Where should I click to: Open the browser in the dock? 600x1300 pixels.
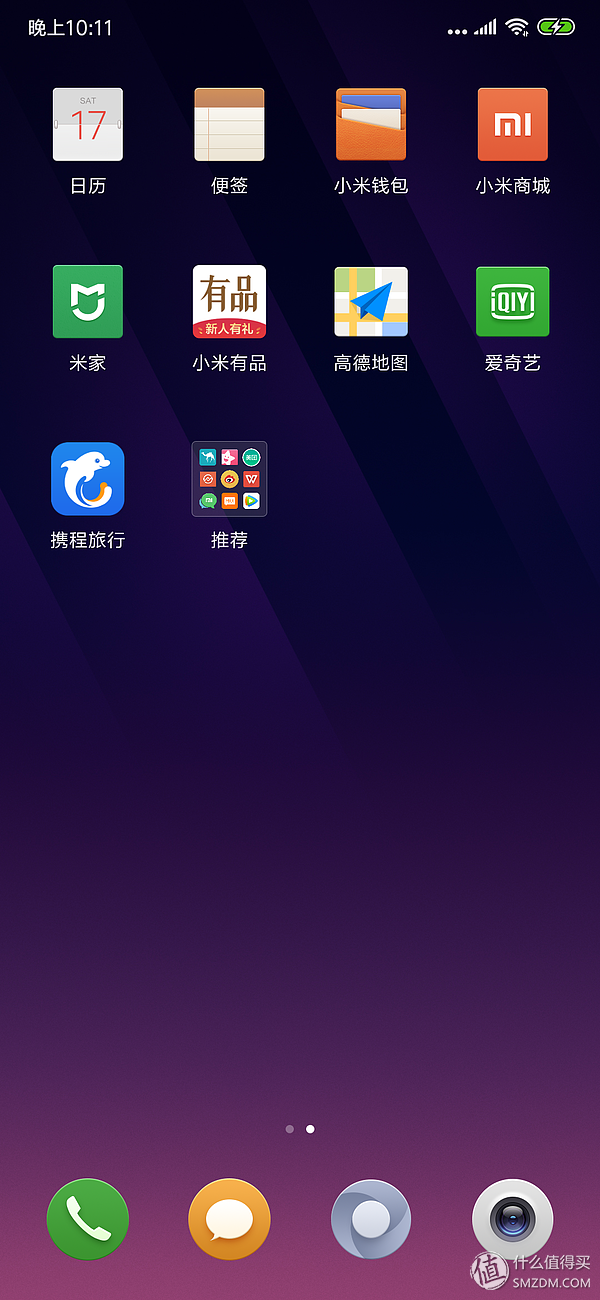[x=371, y=1219]
